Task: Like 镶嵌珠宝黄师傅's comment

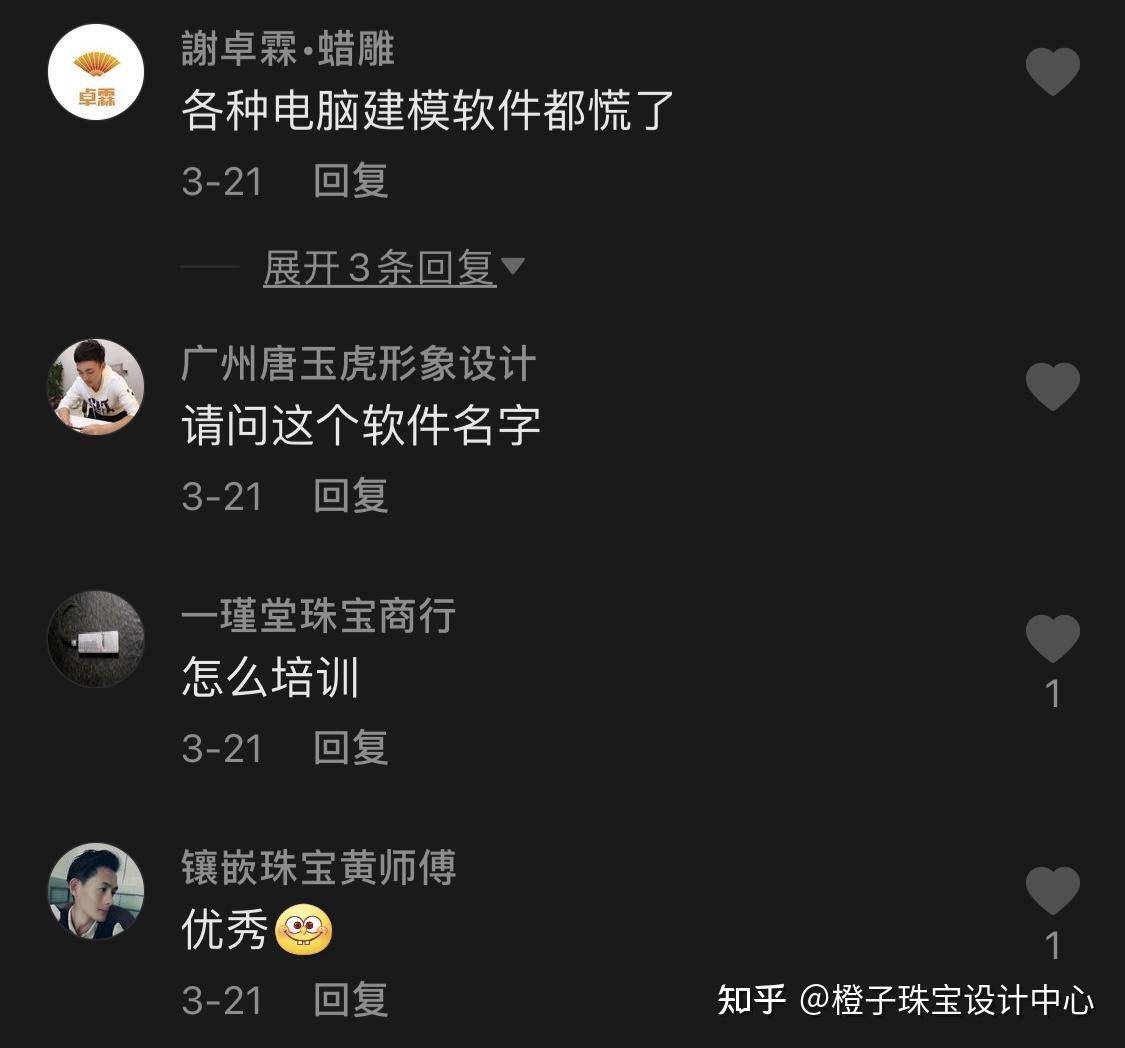Action: coord(1053,890)
